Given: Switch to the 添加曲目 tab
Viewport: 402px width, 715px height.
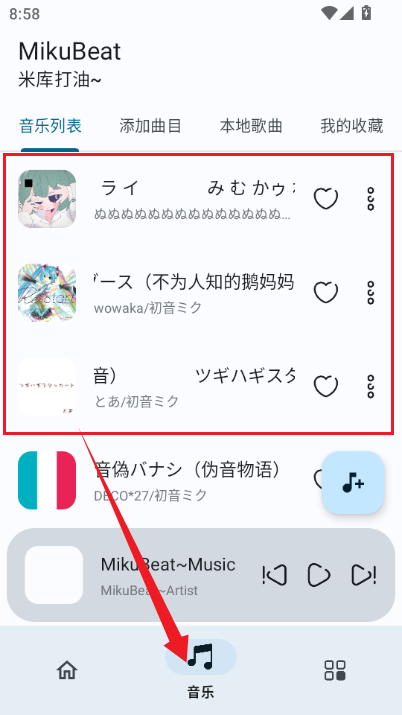Looking at the screenshot, I should tap(150, 126).
